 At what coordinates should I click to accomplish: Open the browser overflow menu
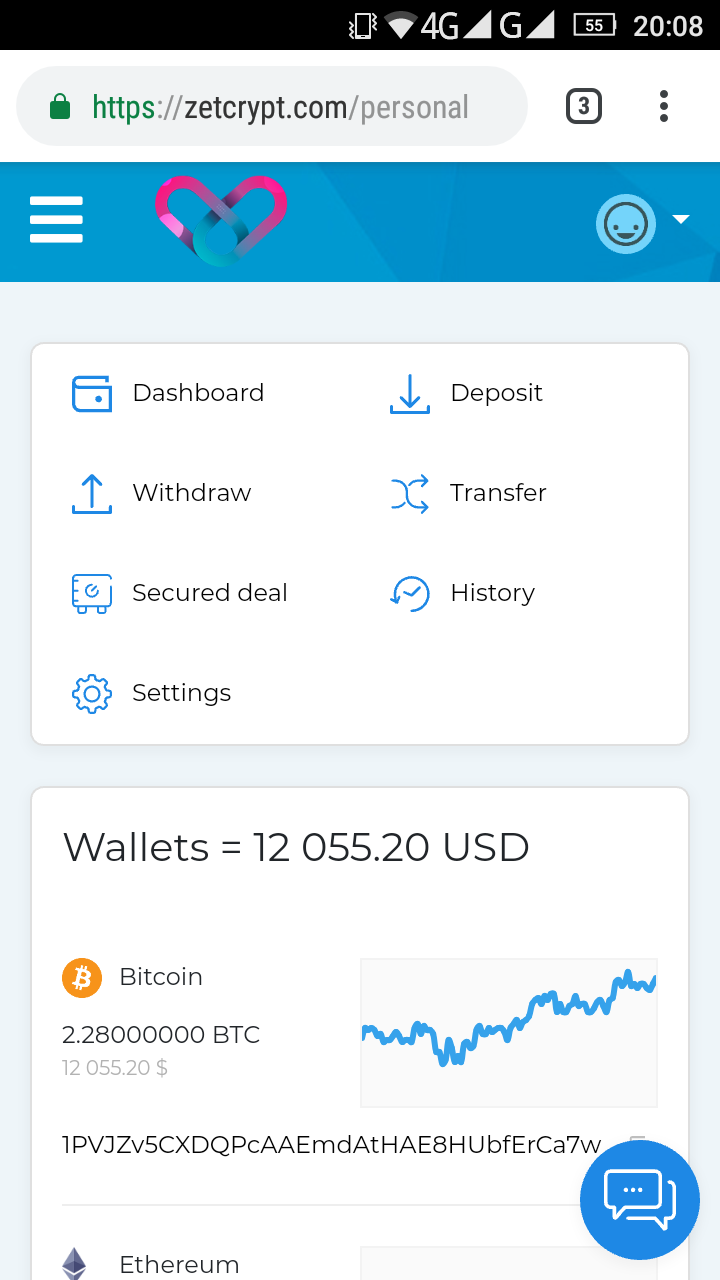pyautogui.click(x=664, y=106)
